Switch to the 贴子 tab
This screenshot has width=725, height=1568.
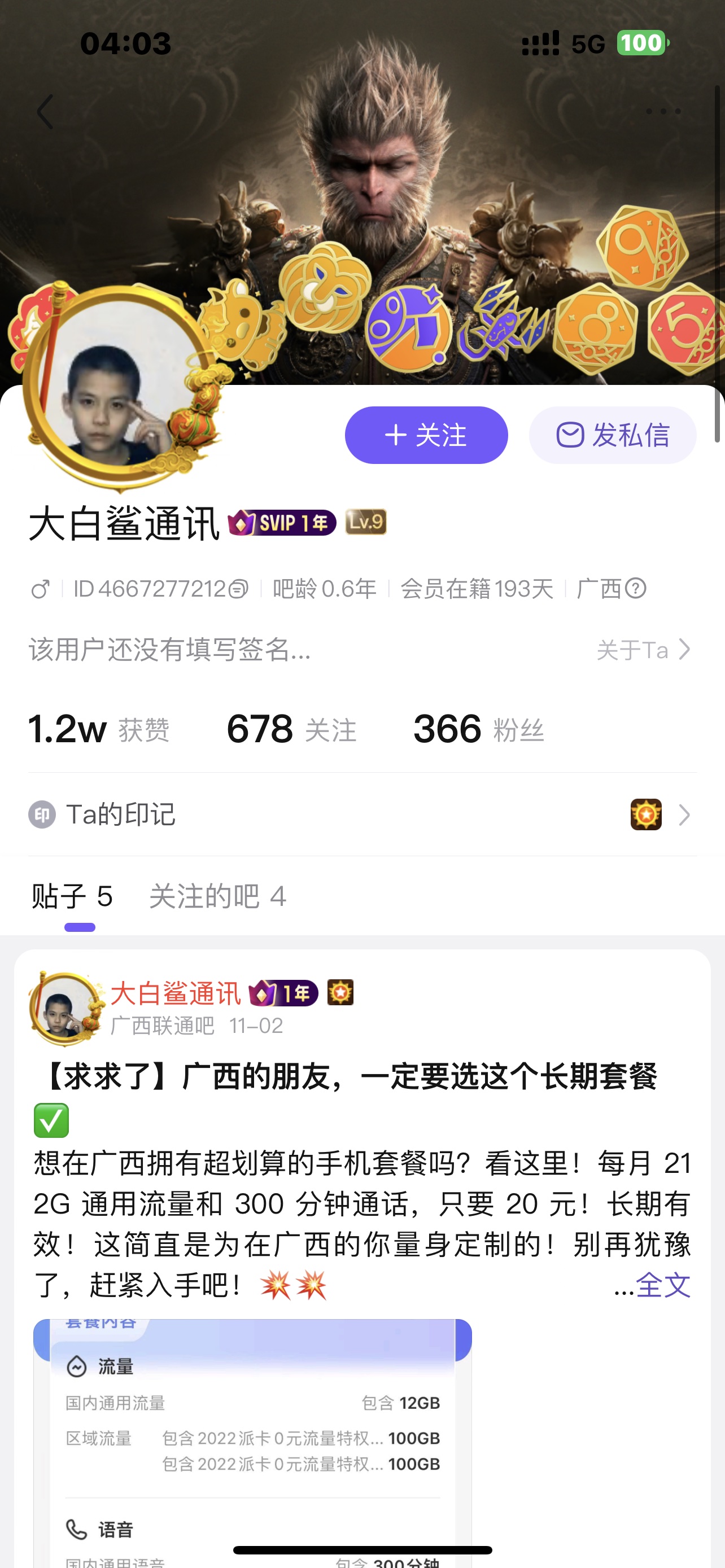pos(72,897)
